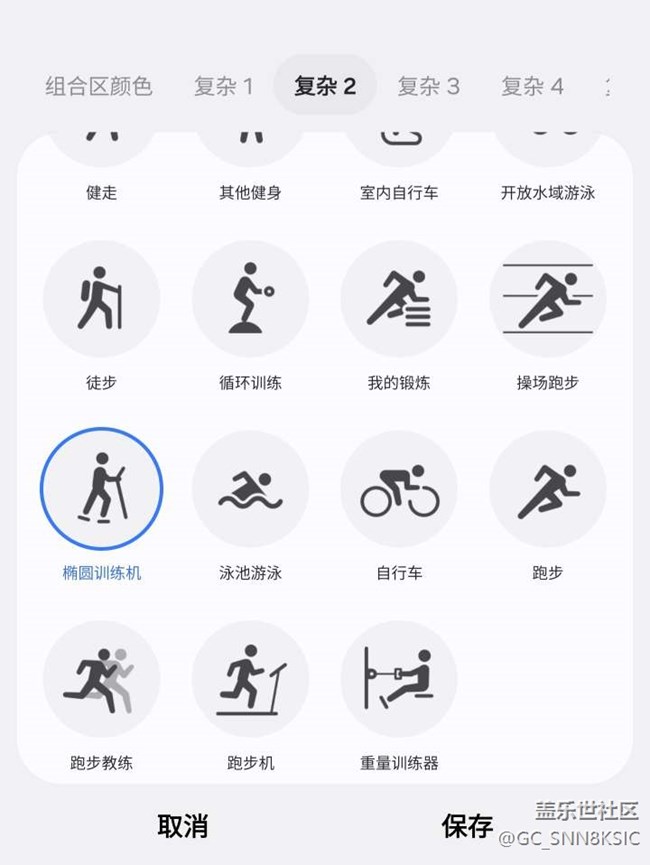Tap 保存 to save the complication
The image size is (650, 865).
467,826
